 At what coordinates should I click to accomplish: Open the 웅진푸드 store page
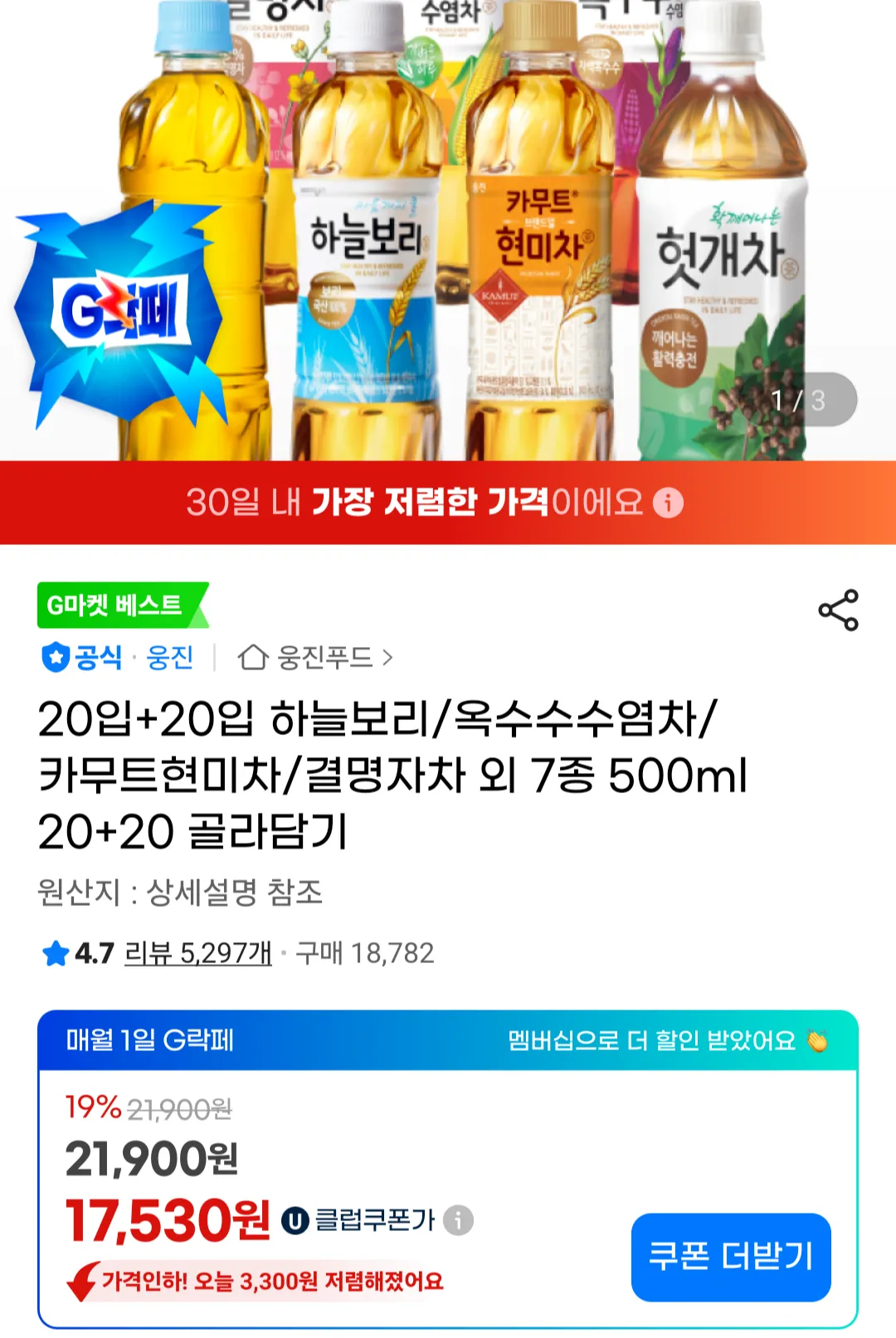tap(315, 658)
